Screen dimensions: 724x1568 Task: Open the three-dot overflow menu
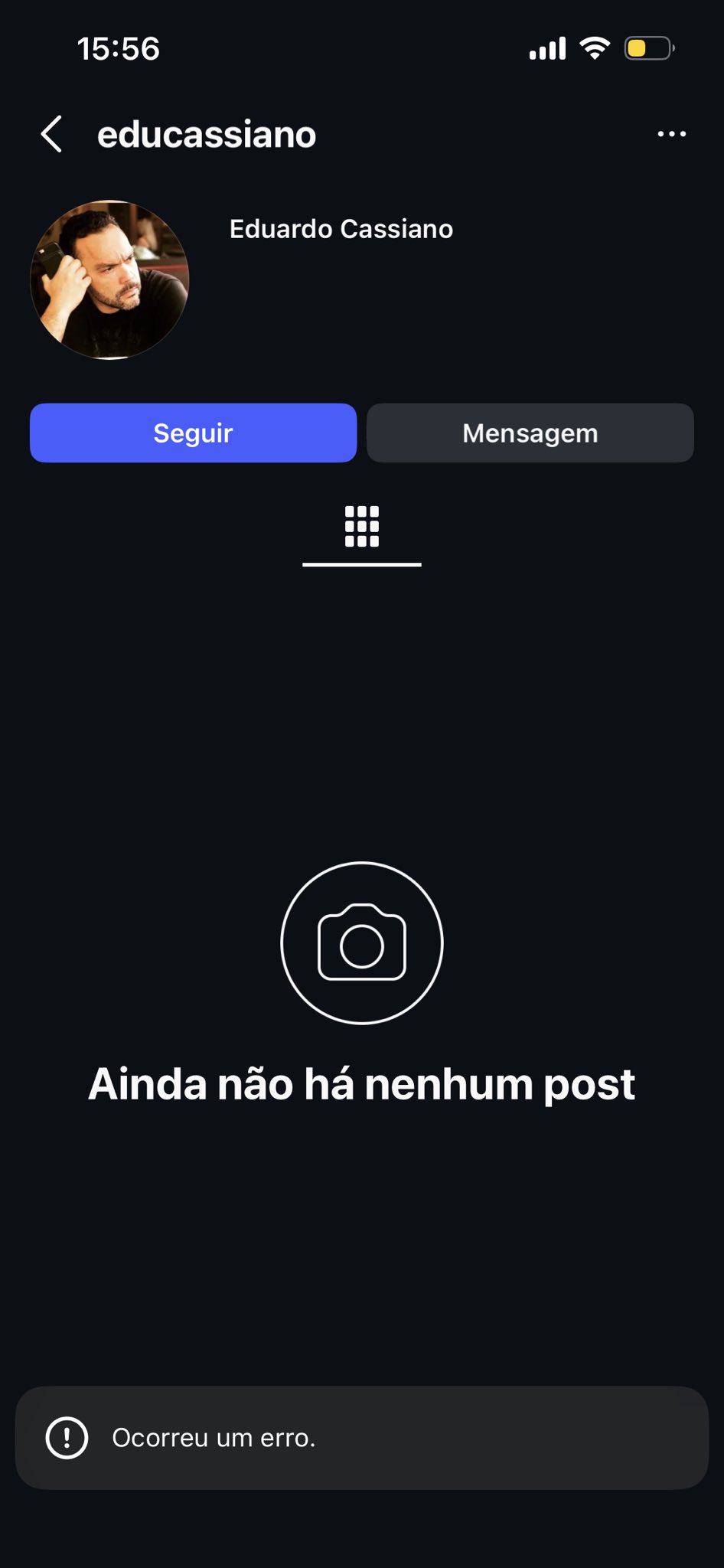pyautogui.click(x=671, y=135)
